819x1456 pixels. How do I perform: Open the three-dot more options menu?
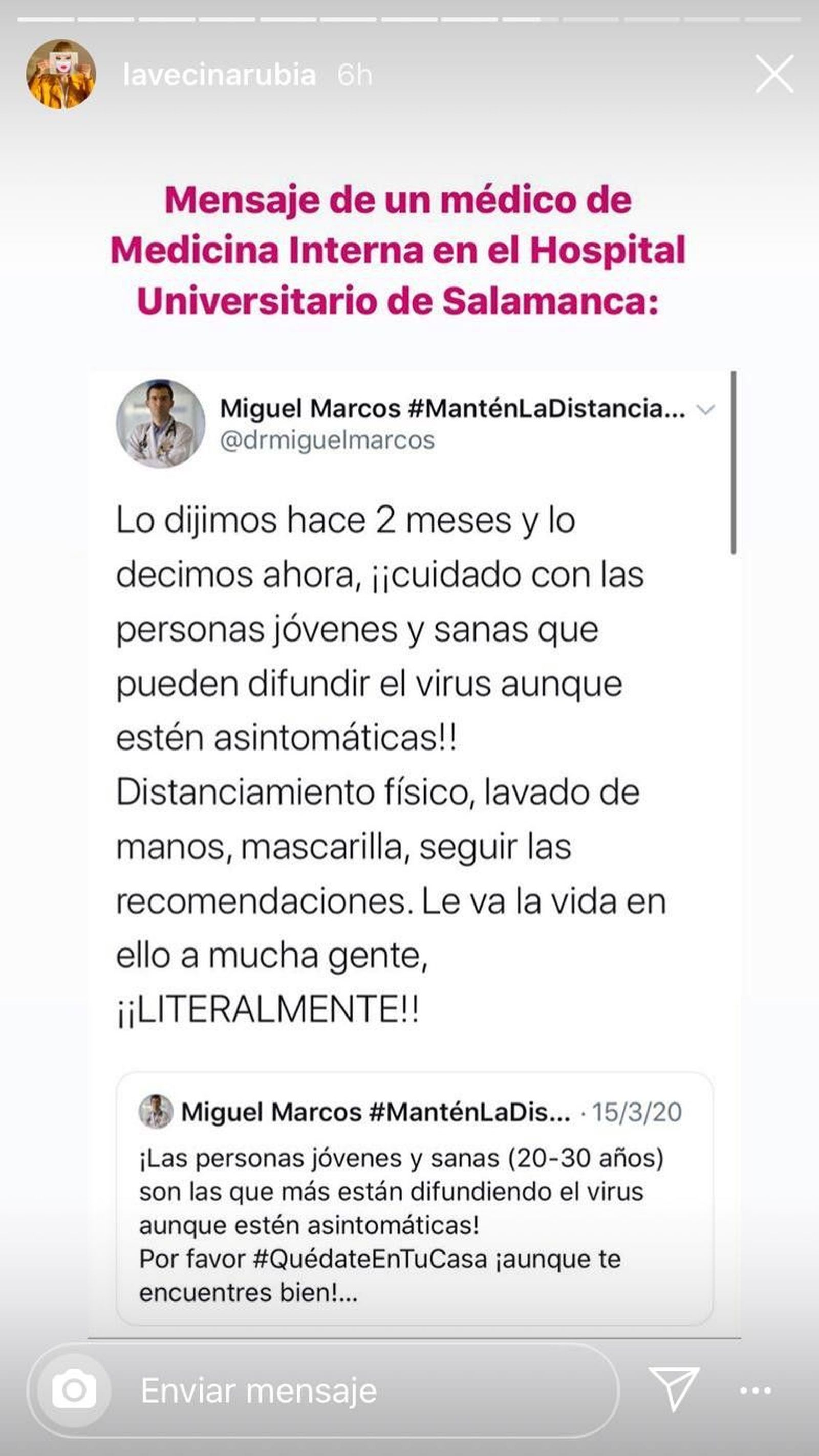coord(755,1390)
